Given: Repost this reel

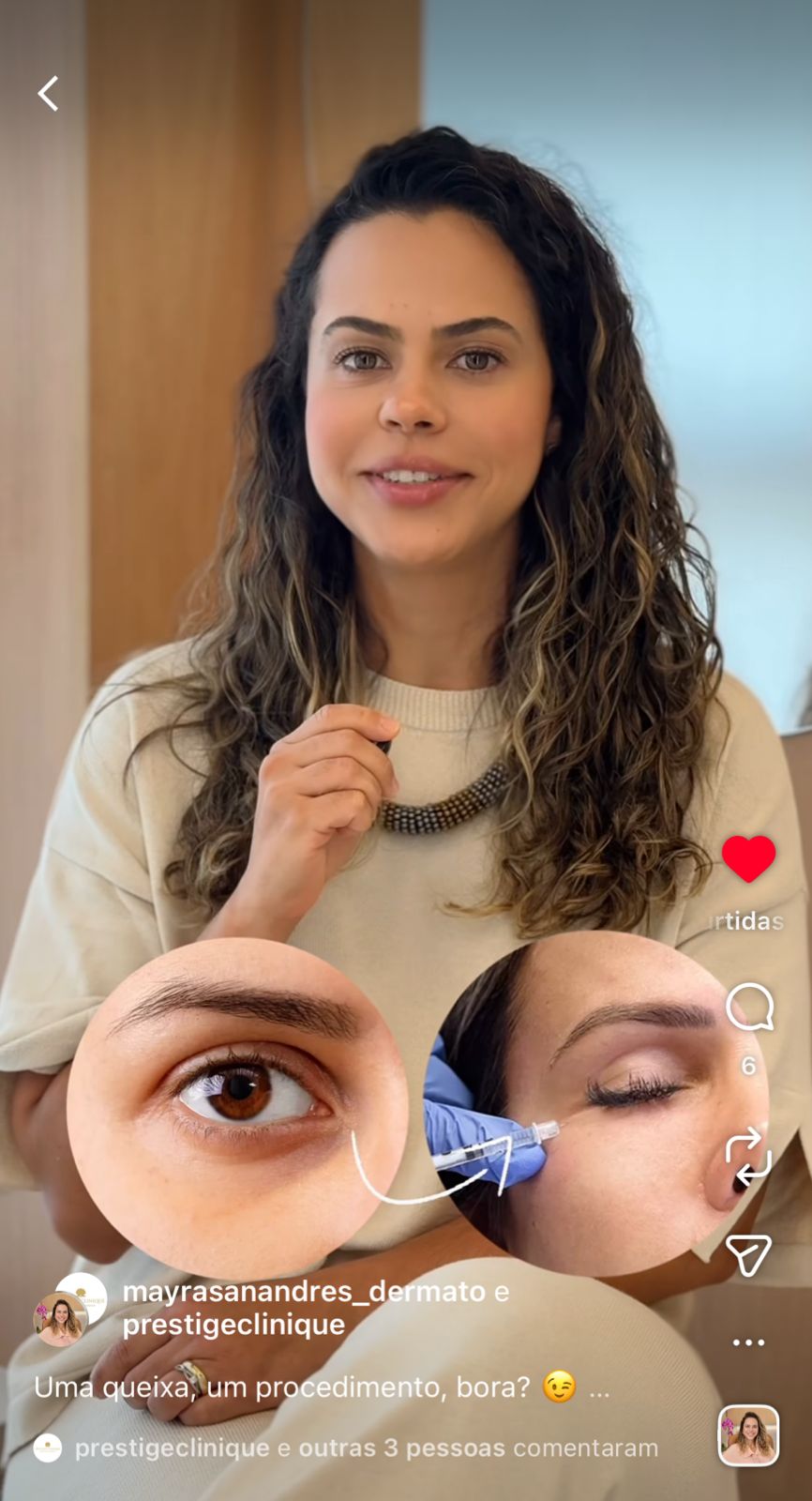Looking at the screenshot, I should [748, 1157].
